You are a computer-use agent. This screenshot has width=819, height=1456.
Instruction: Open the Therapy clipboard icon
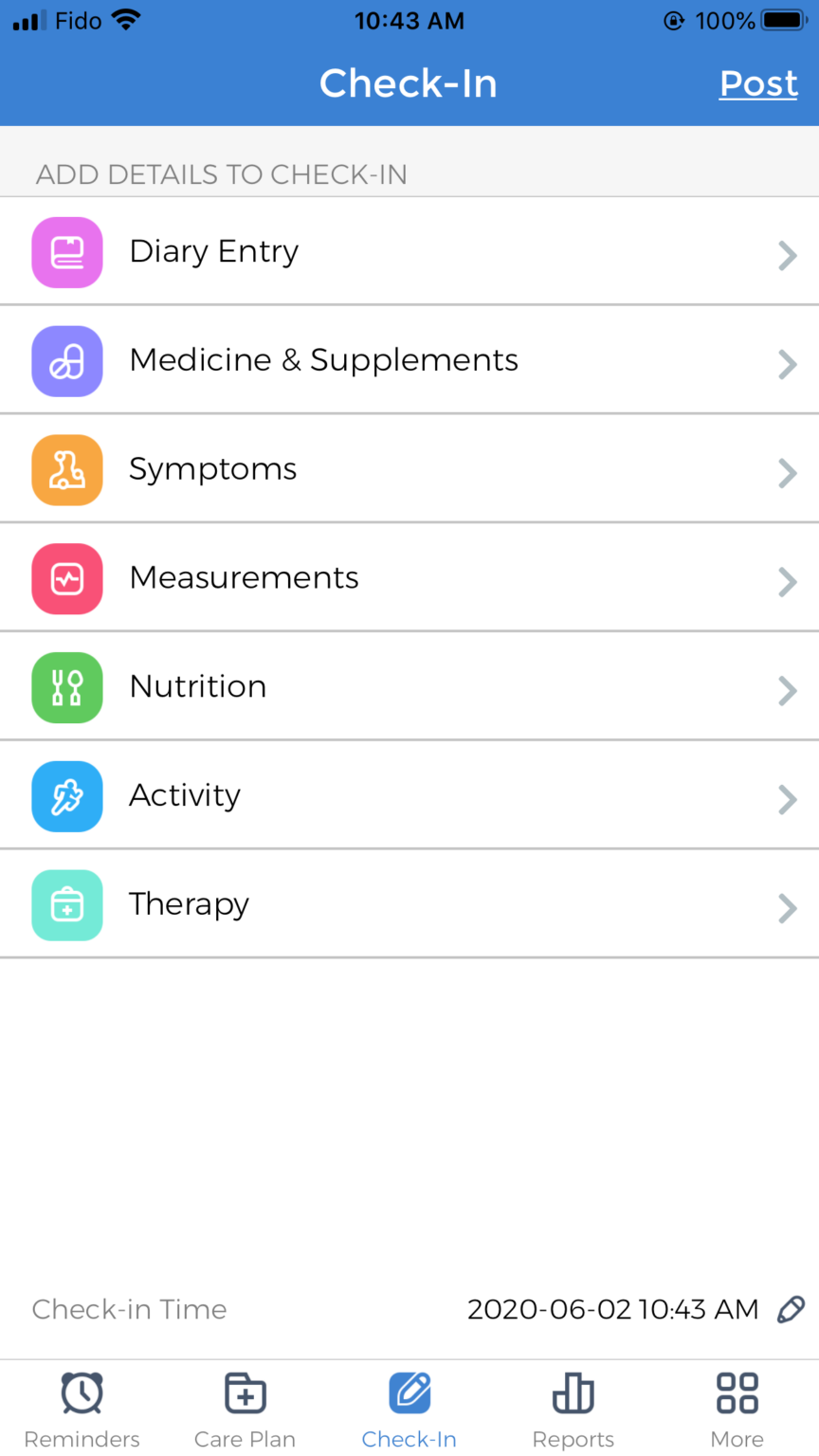(x=67, y=906)
